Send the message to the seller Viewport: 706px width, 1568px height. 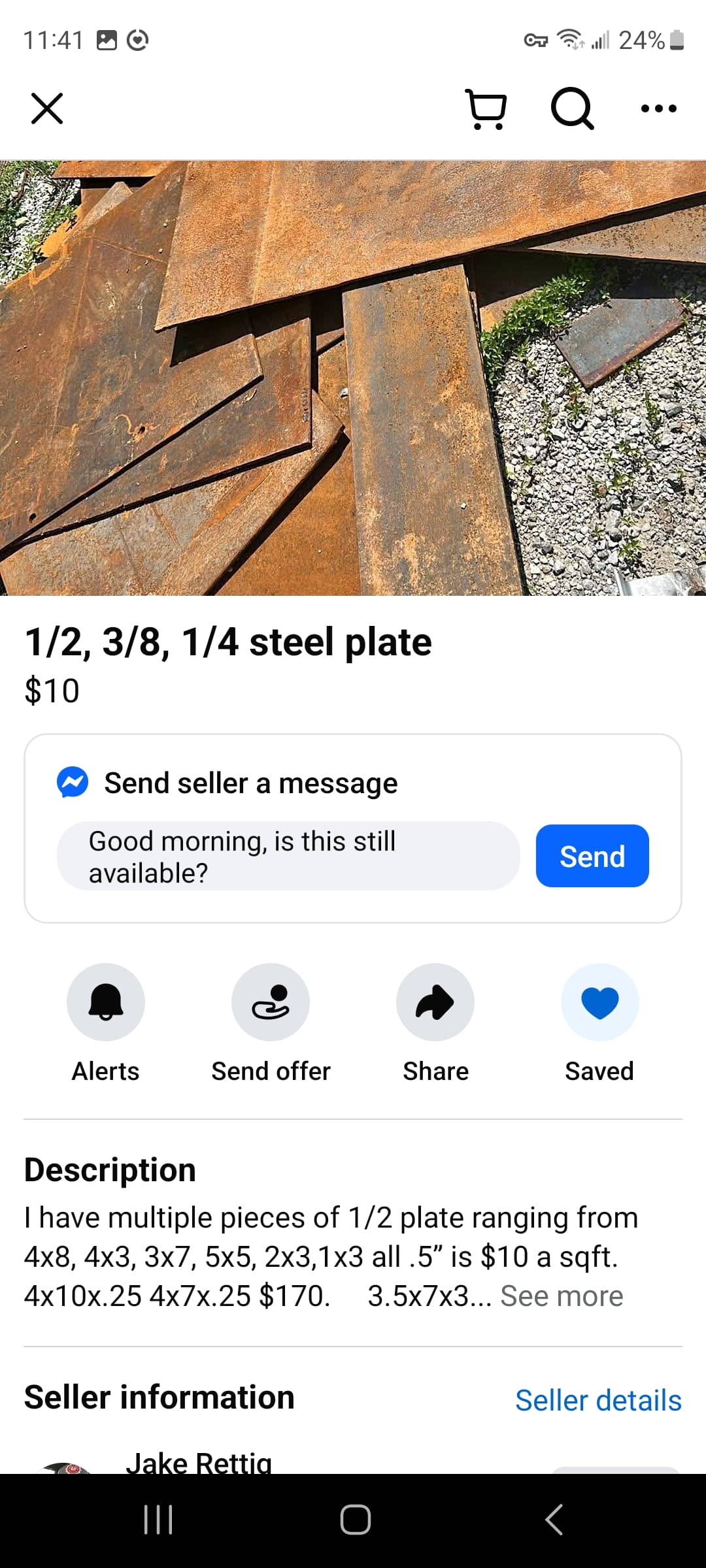pyautogui.click(x=592, y=856)
